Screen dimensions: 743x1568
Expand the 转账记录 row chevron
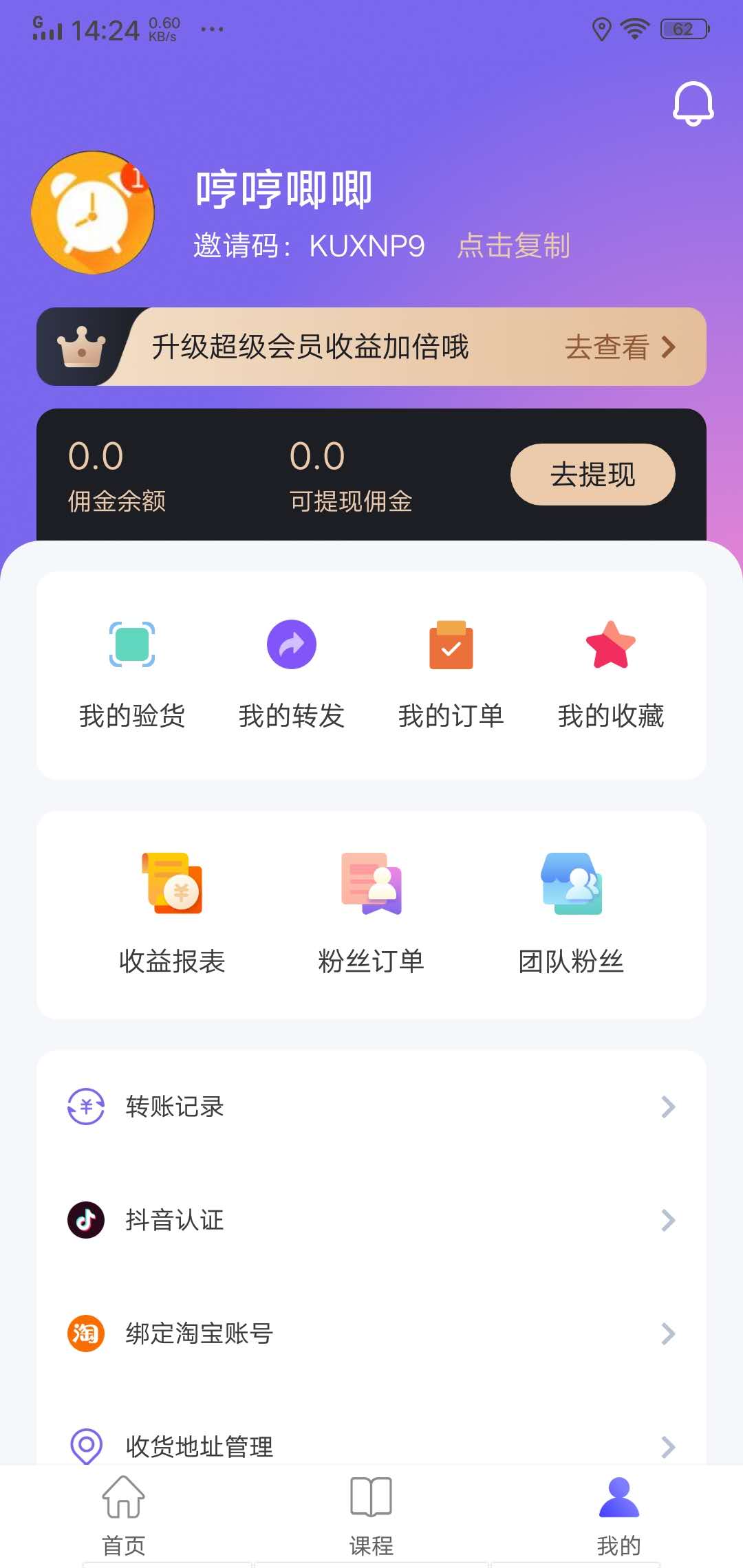tap(666, 1106)
